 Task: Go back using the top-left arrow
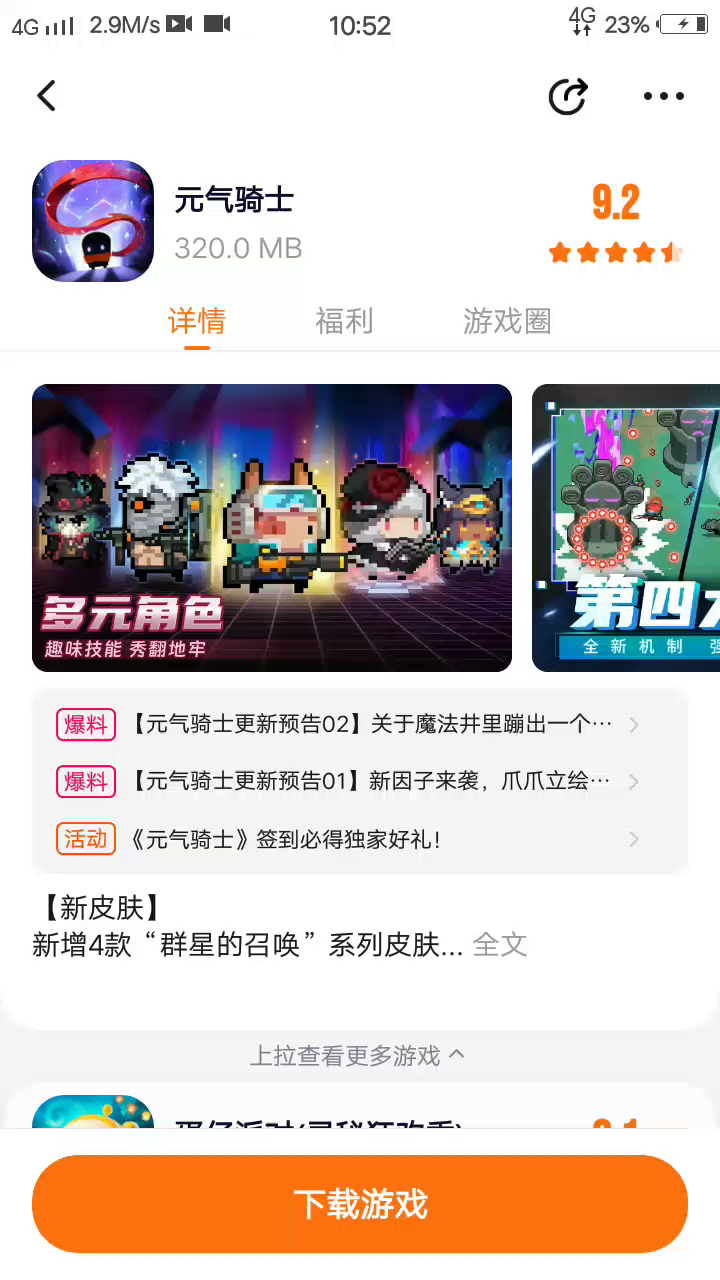(46, 96)
